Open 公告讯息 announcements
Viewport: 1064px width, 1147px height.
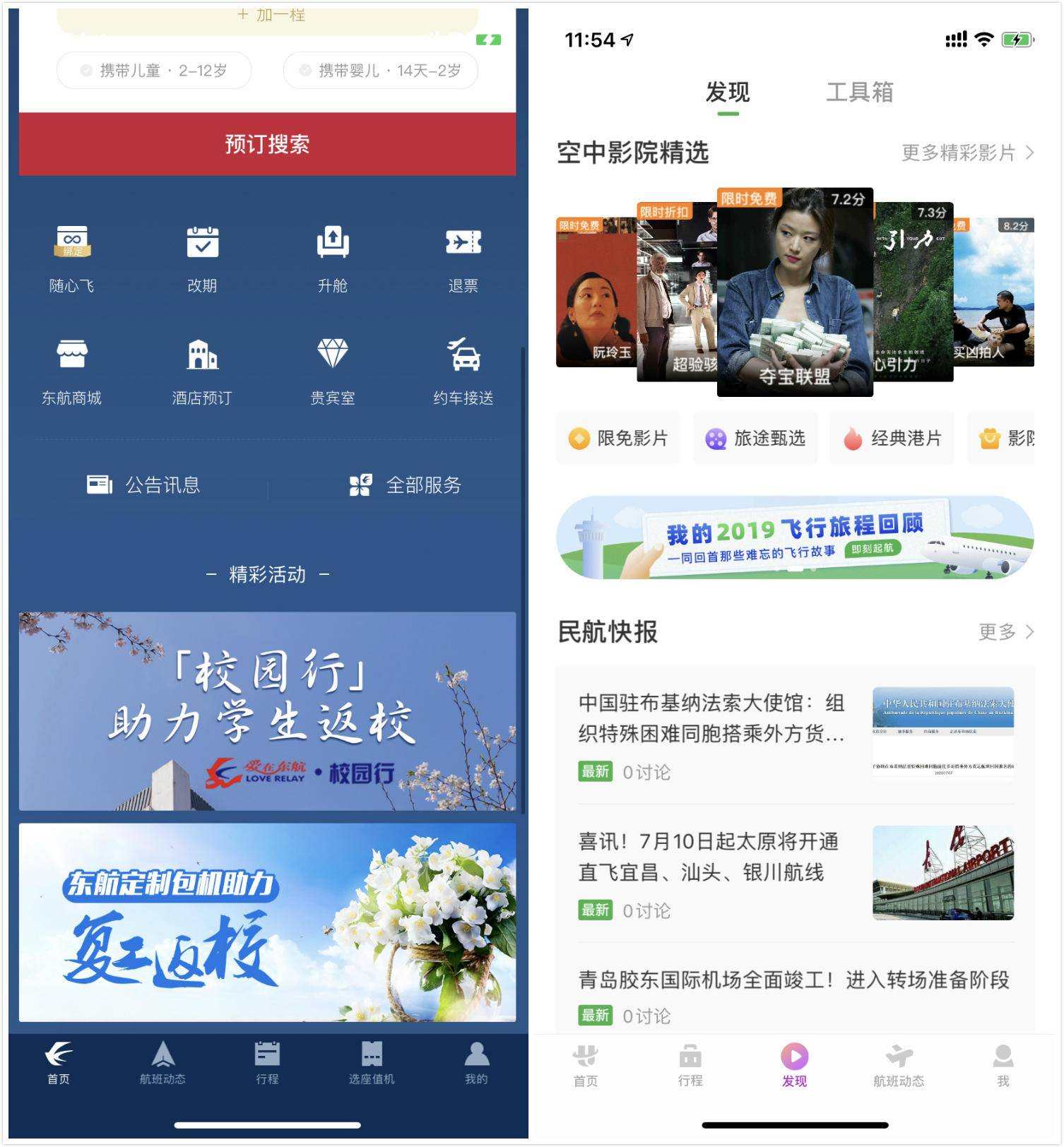point(144,485)
